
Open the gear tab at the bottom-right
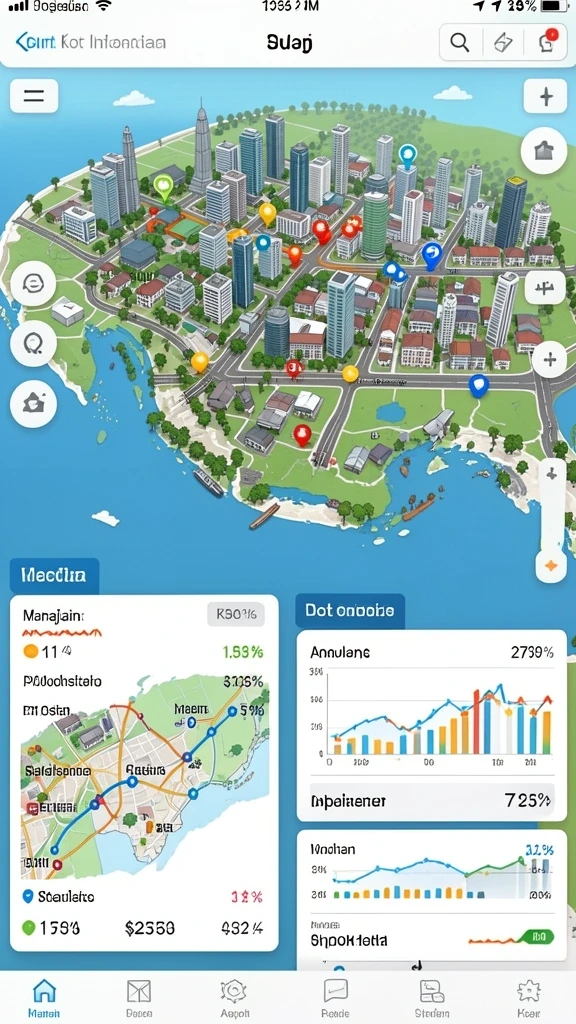526,997
